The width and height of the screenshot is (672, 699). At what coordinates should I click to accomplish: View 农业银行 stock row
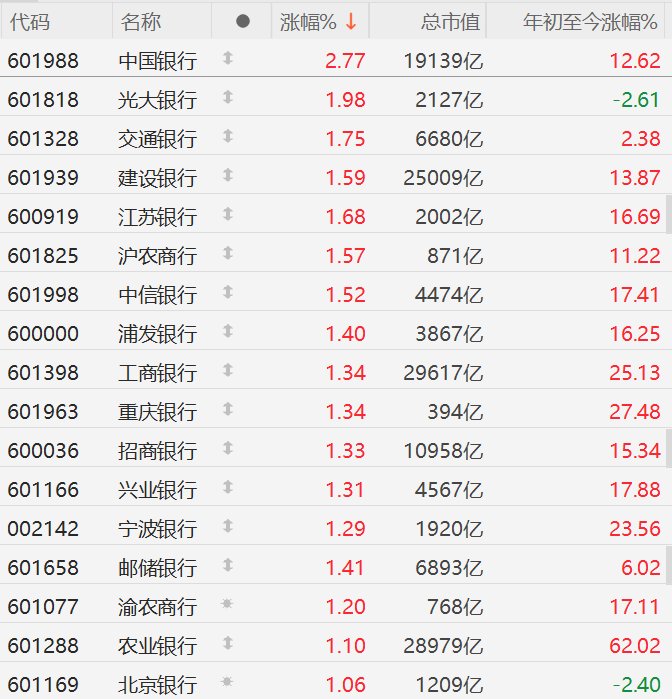pyautogui.click(x=157, y=646)
